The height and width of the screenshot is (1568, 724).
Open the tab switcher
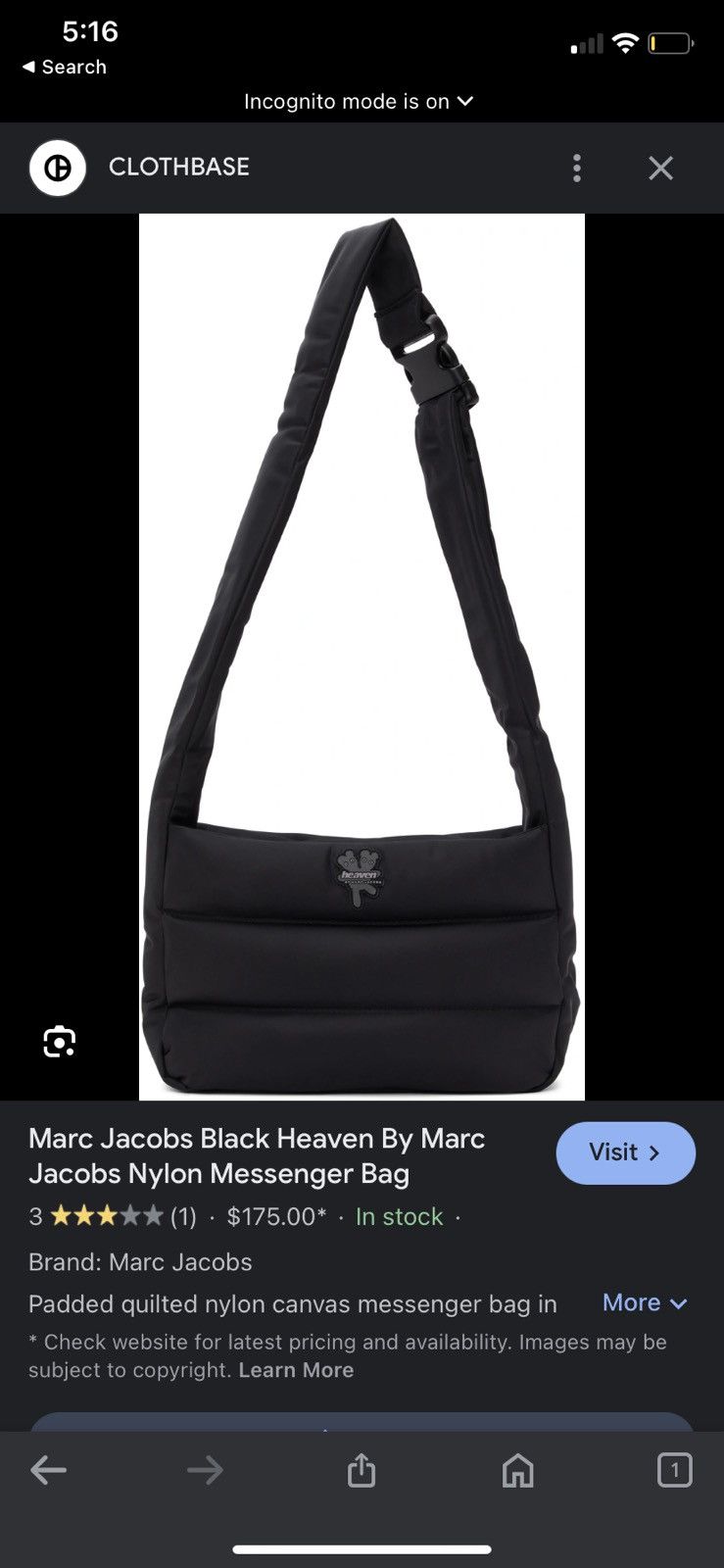point(674,1470)
